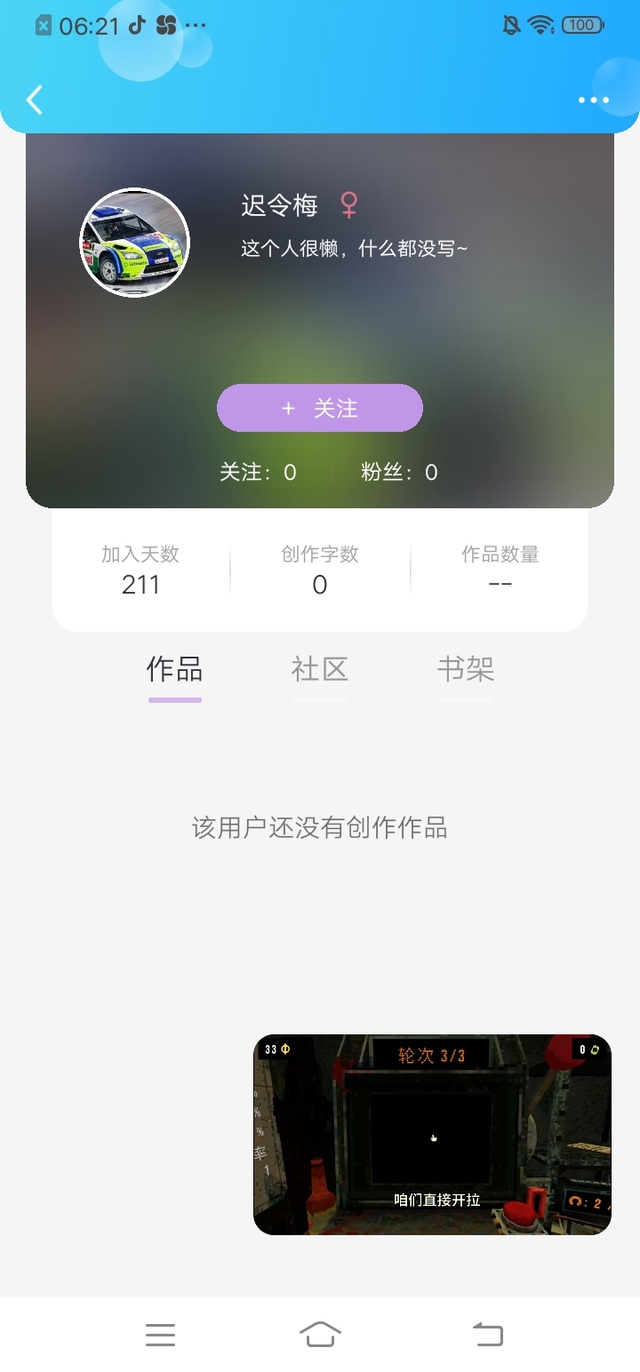Viewport: 640px width, 1372px height.
Task: Open the 粉丝 followers count
Action: click(x=399, y=472)
